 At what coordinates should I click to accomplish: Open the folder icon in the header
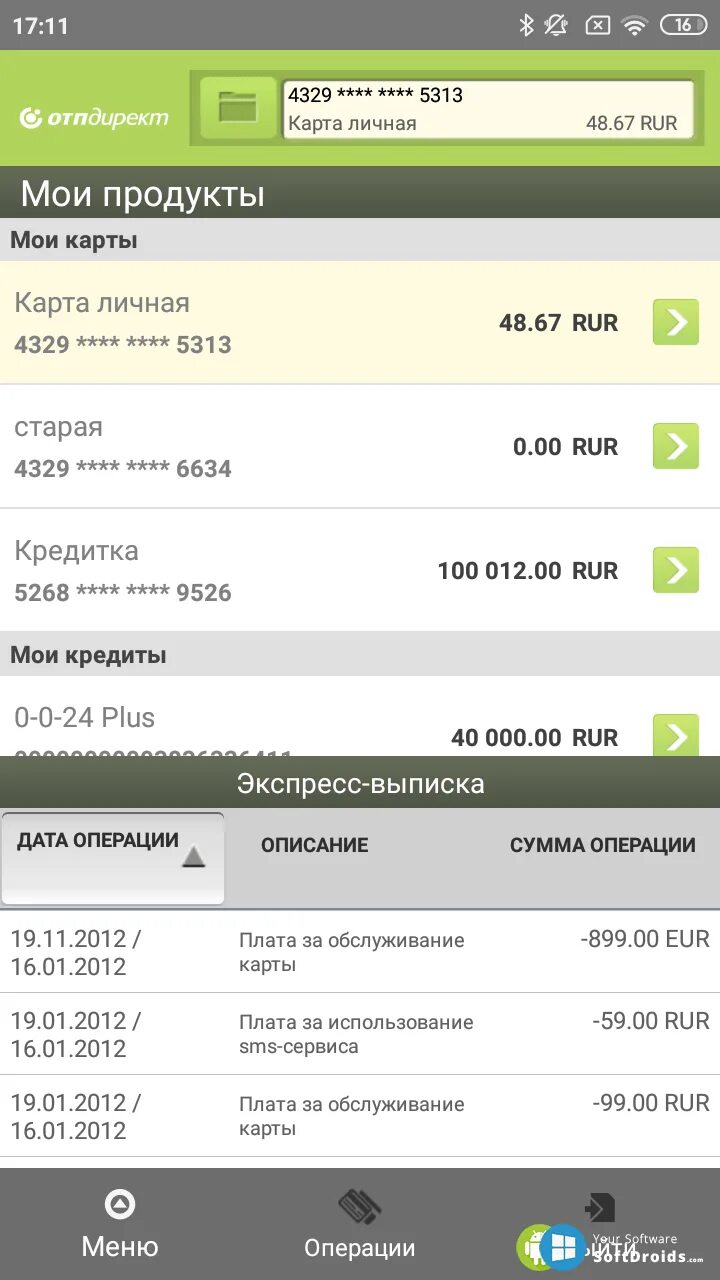pyautogui.click(x=238, y=107)
